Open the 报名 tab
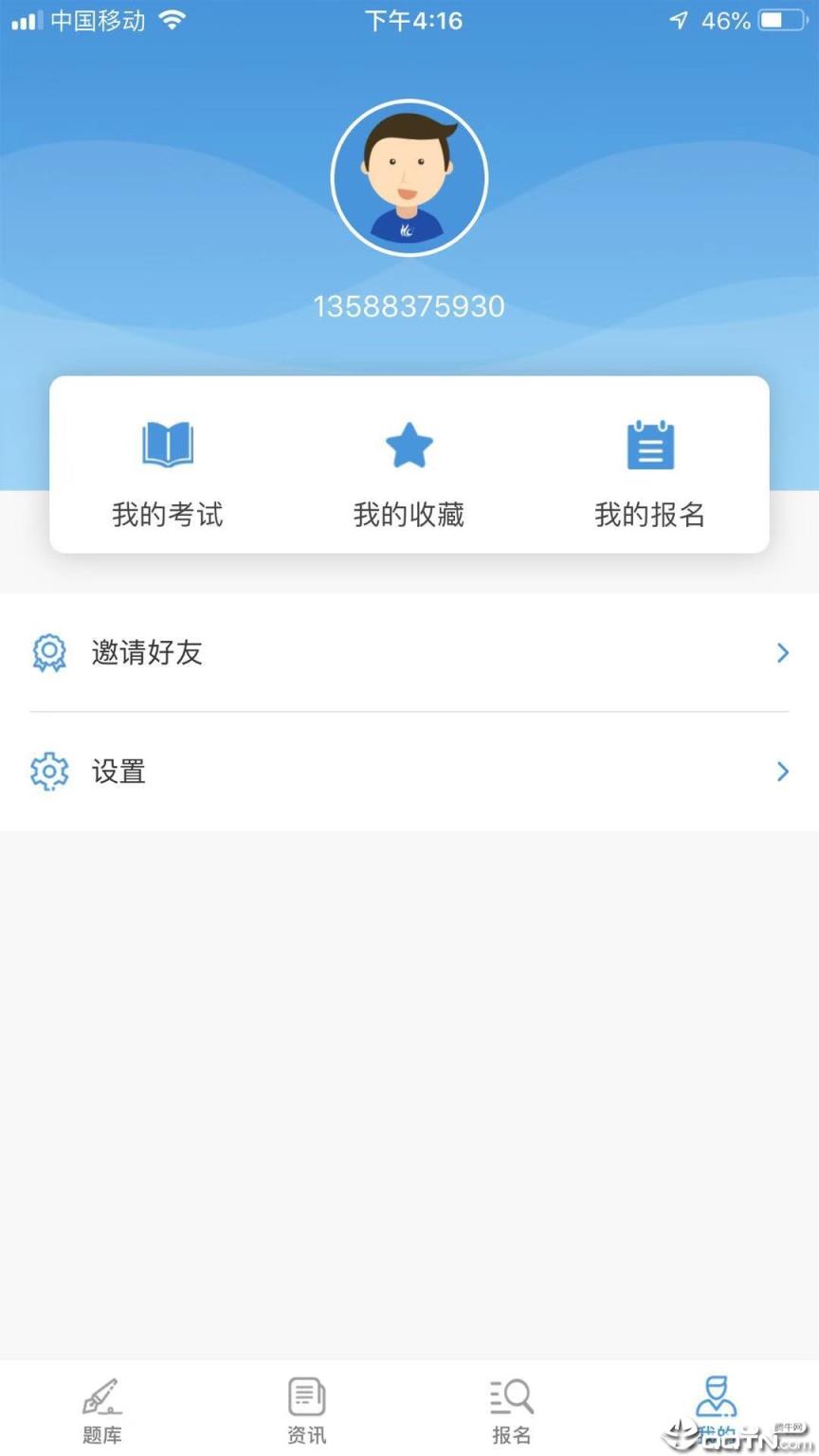This screenshot has width=819, height=1456. 511,1410
